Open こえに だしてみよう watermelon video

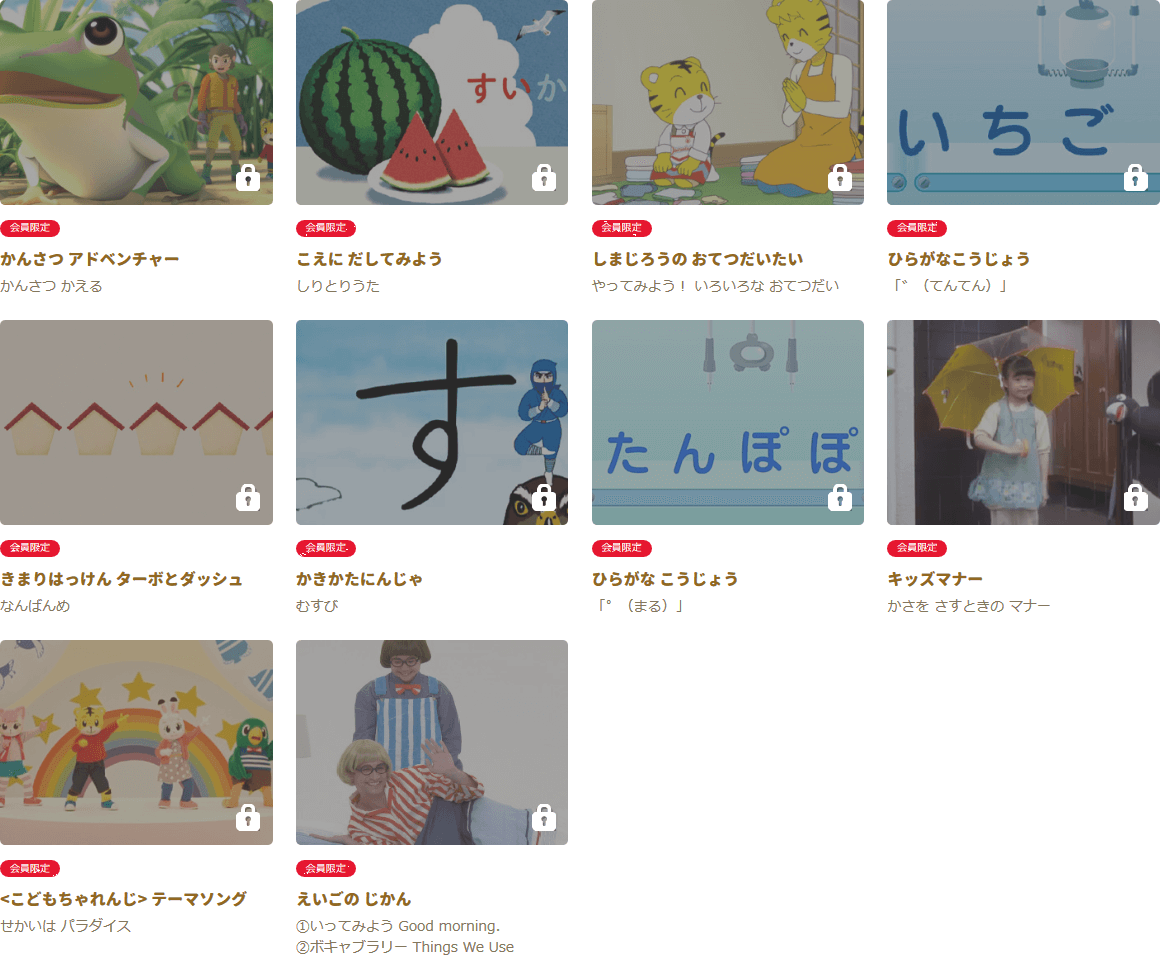pos(431,102)
